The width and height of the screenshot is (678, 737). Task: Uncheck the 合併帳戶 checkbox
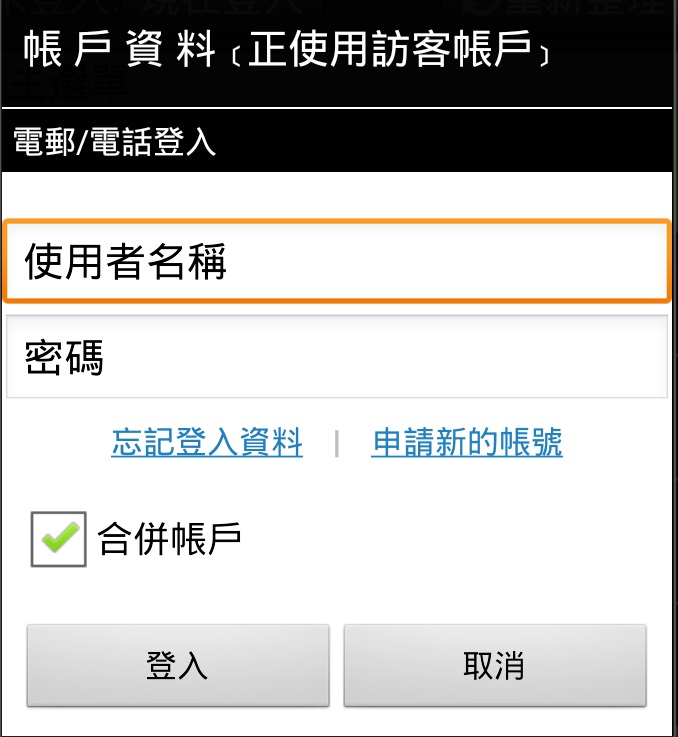pyautogui.click(x=59, y=540)
